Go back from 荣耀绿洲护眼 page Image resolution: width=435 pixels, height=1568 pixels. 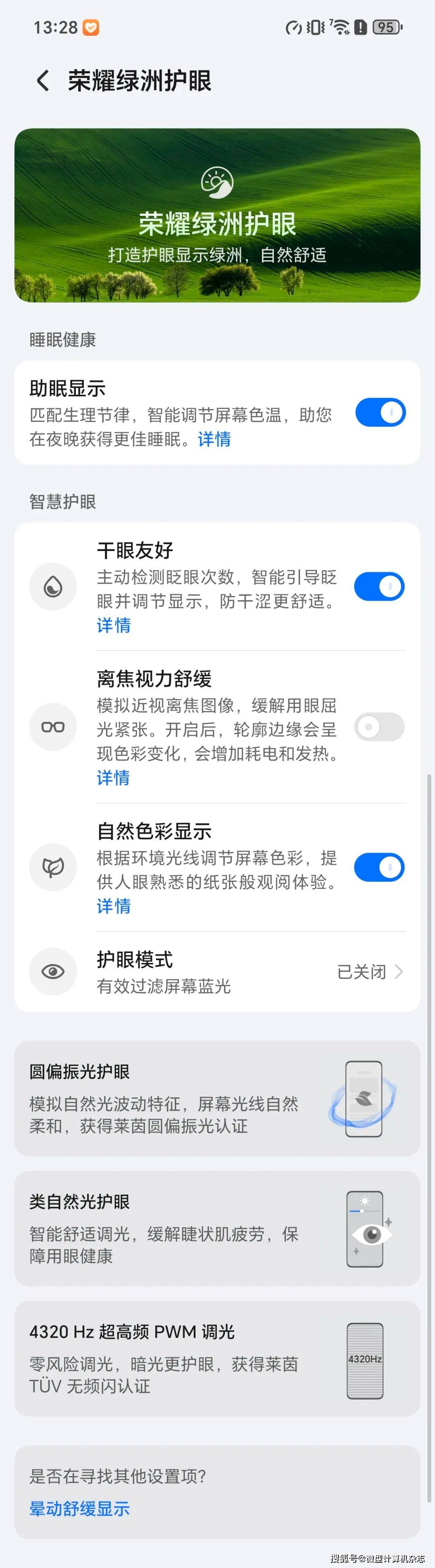pyautogui.click(x=43, y=80)
